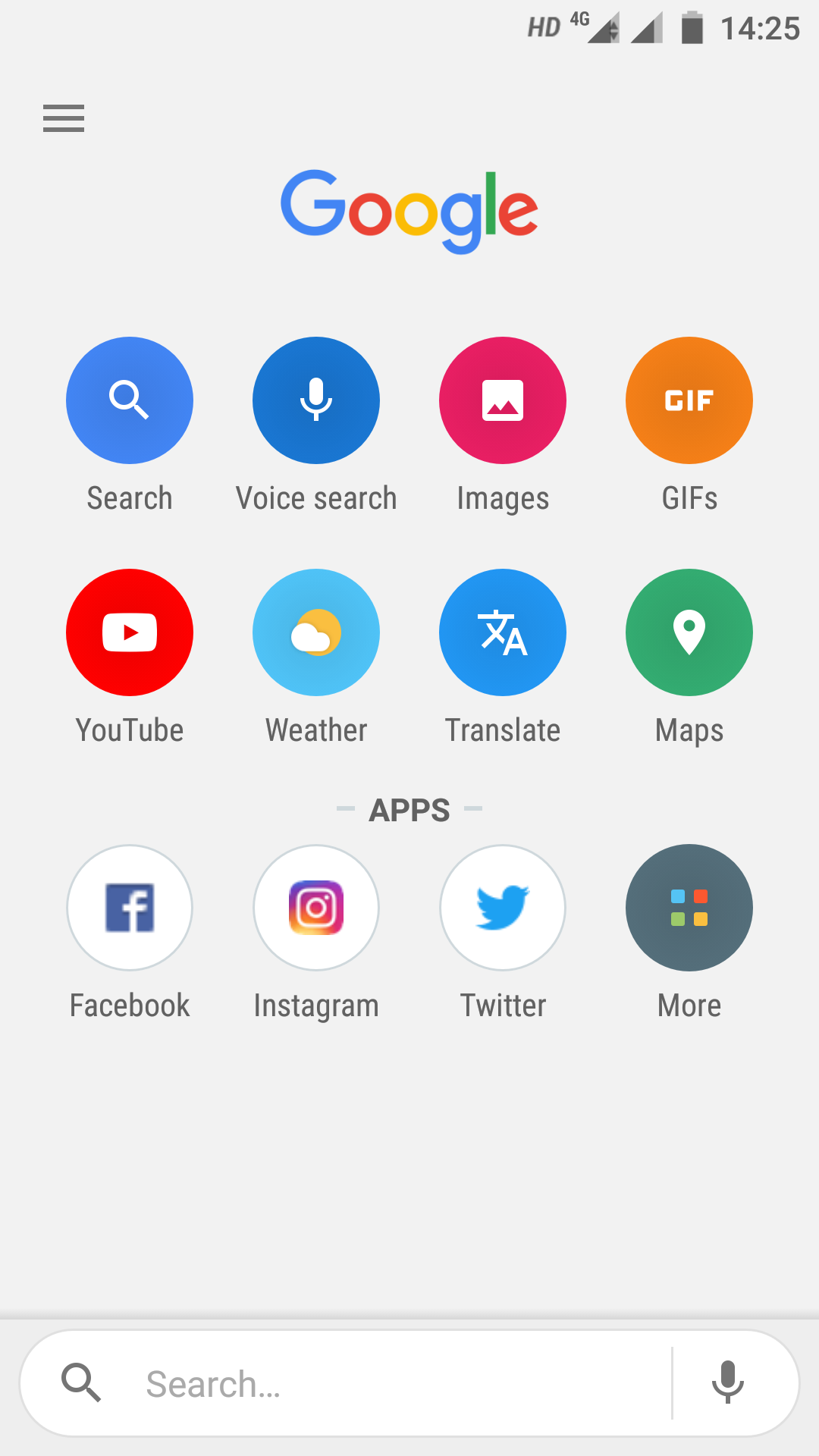Launch the YouTube shortcut
The image size is (819, 1456).
[x=130, y=632]
